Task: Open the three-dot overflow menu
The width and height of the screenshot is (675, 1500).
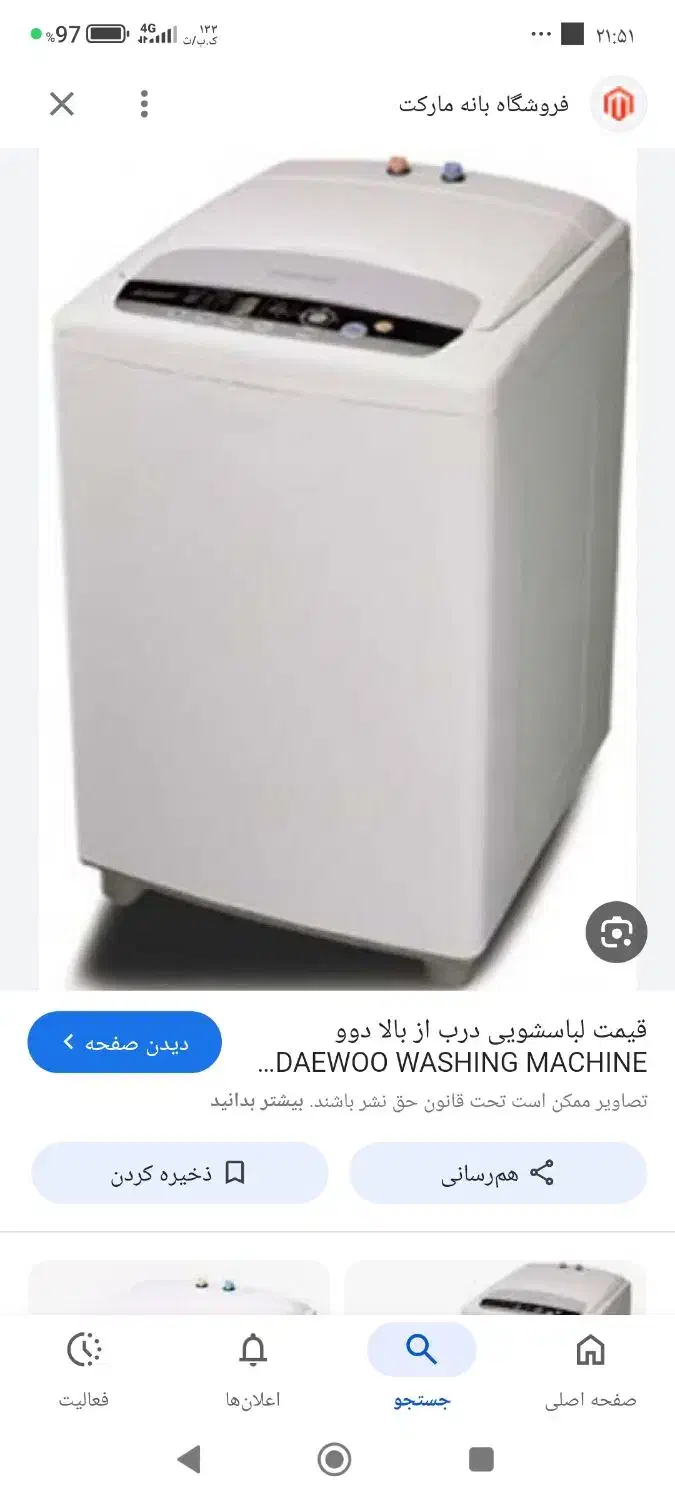Action: pyautogui.click(x=145, y=103)
